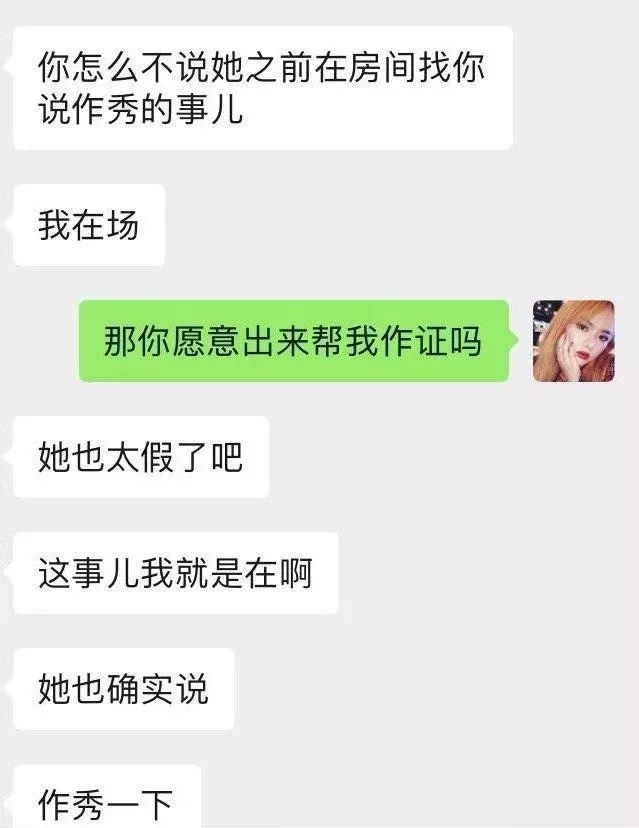Open the sender's profile avatar

pyautogui.click(x=573, y=341)
